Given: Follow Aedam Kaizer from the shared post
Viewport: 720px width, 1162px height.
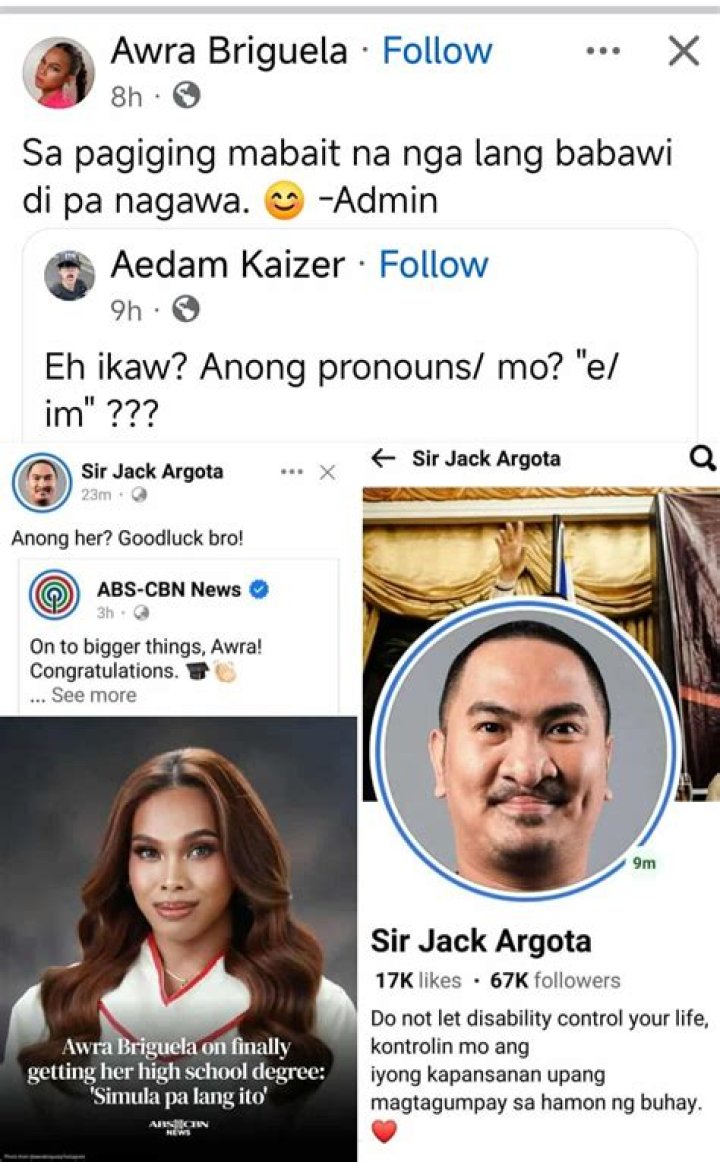Looking at the screenshot, I should (433, 265).
